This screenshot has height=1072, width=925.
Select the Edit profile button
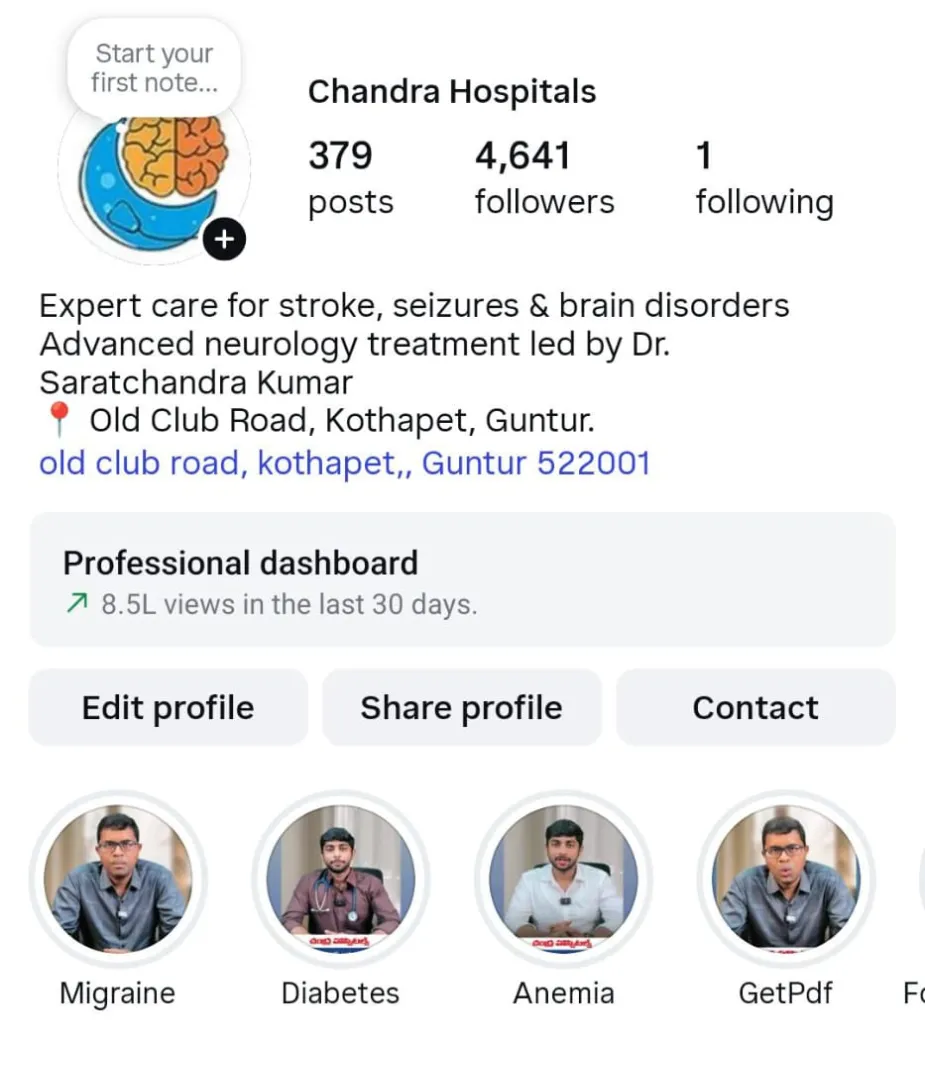(166, 707)
